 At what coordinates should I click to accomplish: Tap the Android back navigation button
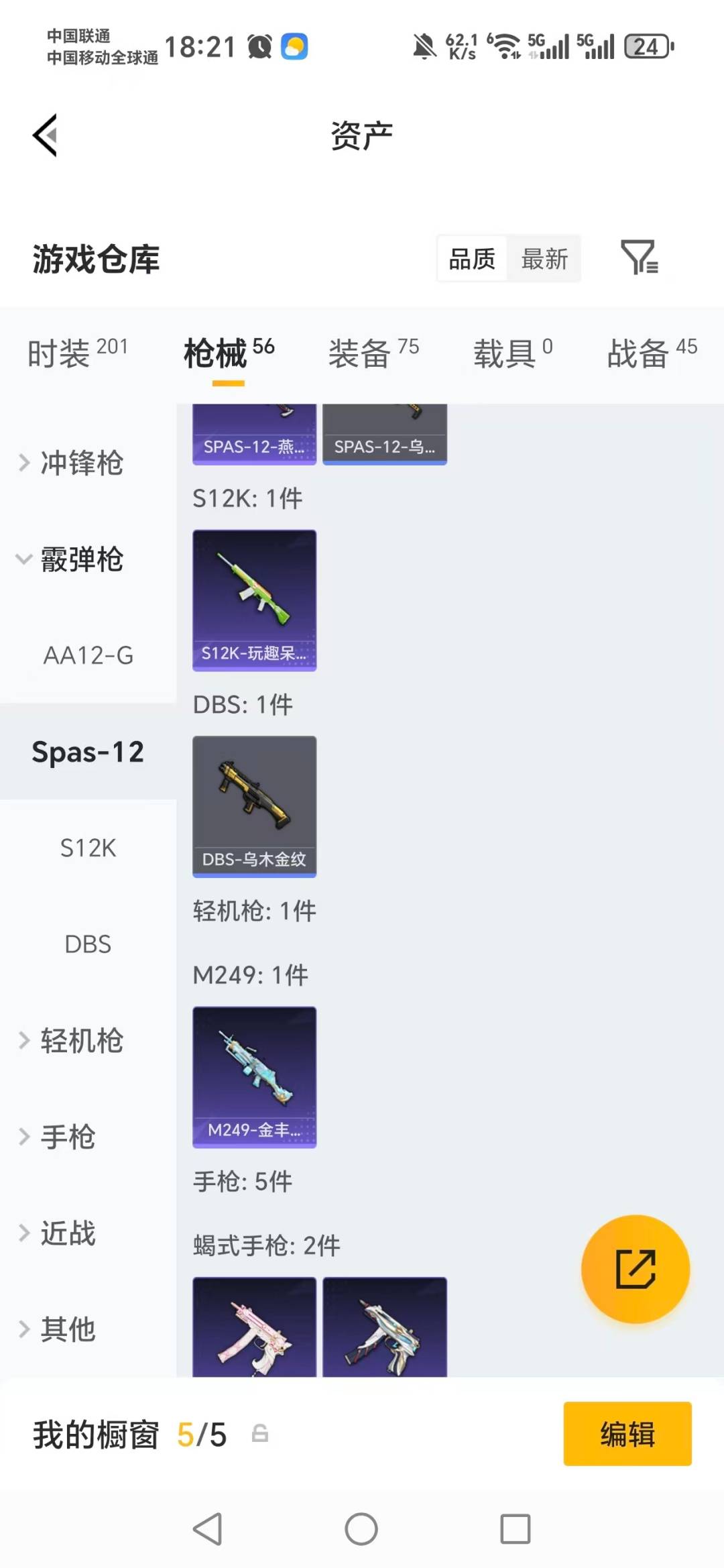(208, 1531)
